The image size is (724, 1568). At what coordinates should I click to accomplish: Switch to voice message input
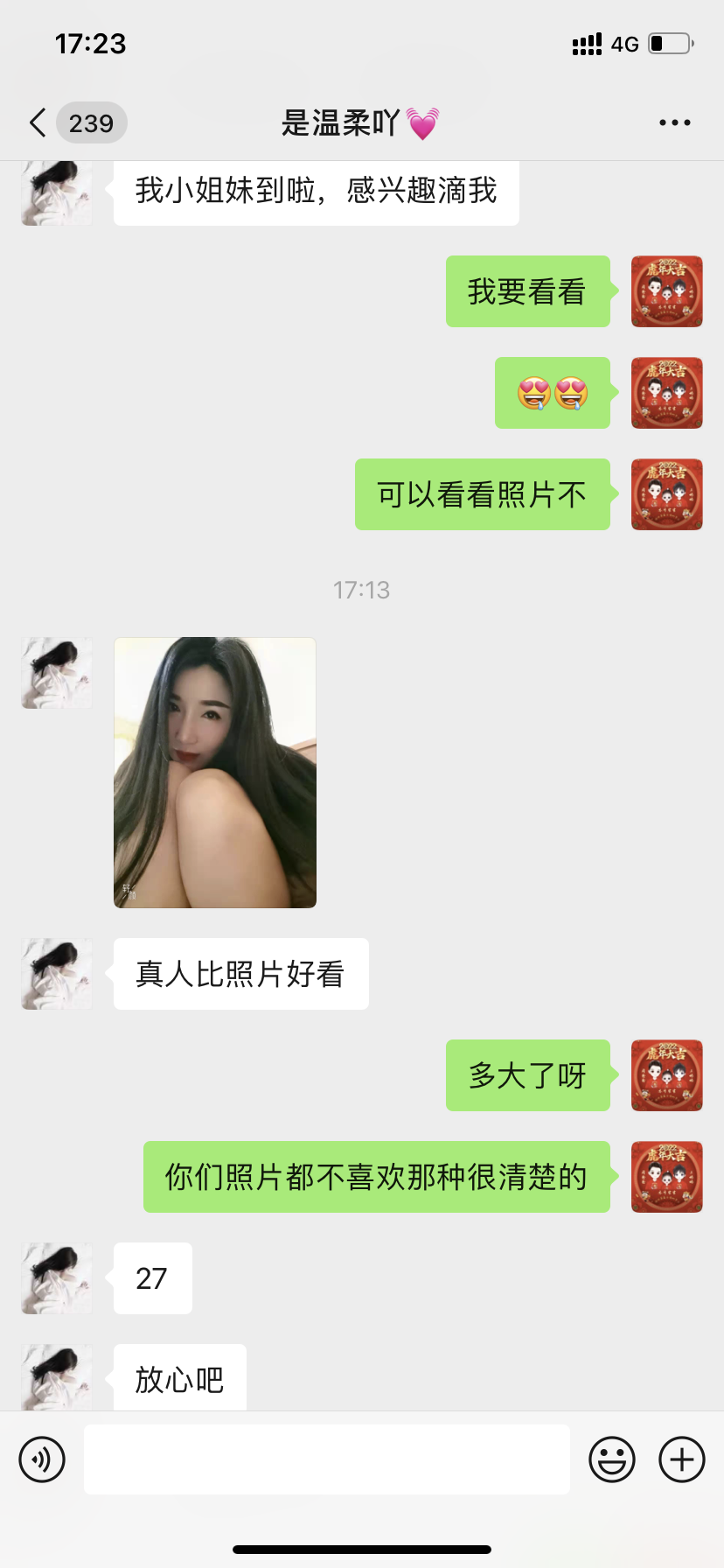tap(42, 1459)
